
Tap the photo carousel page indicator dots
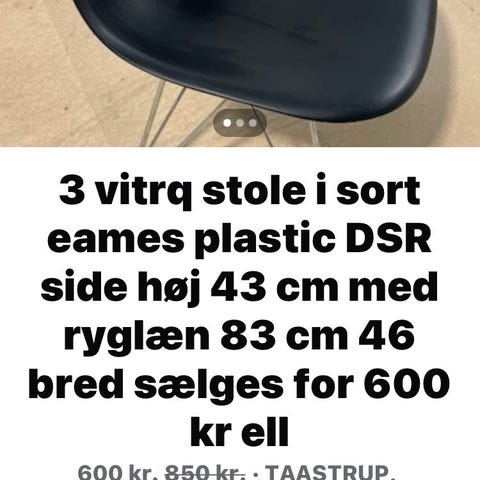click(240, 123)
